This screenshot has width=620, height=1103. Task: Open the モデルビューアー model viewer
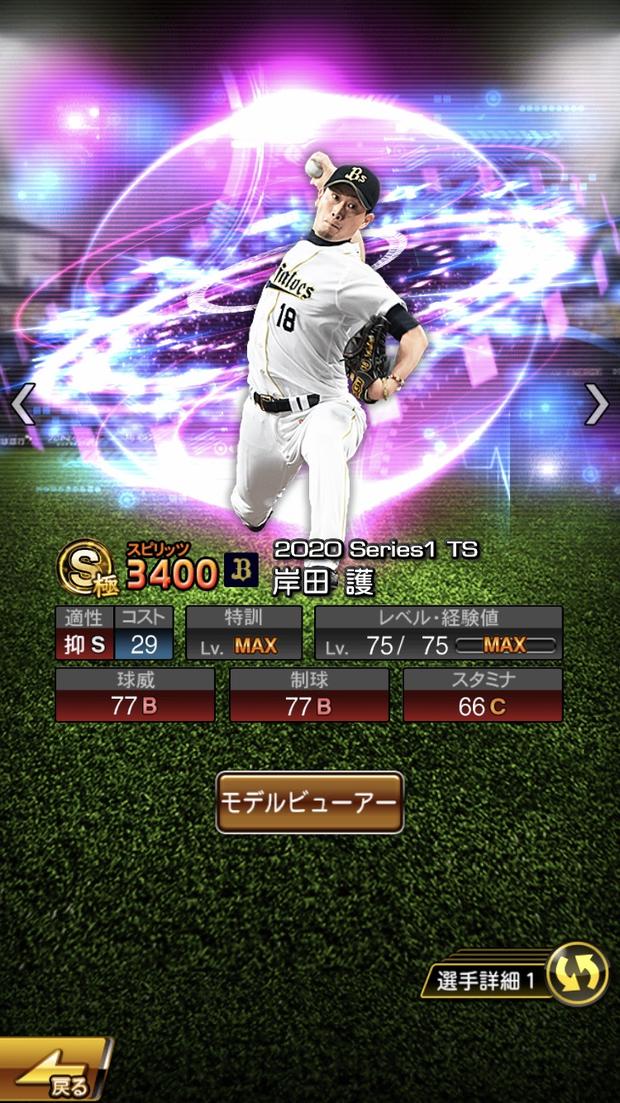(x=309, y=802)
